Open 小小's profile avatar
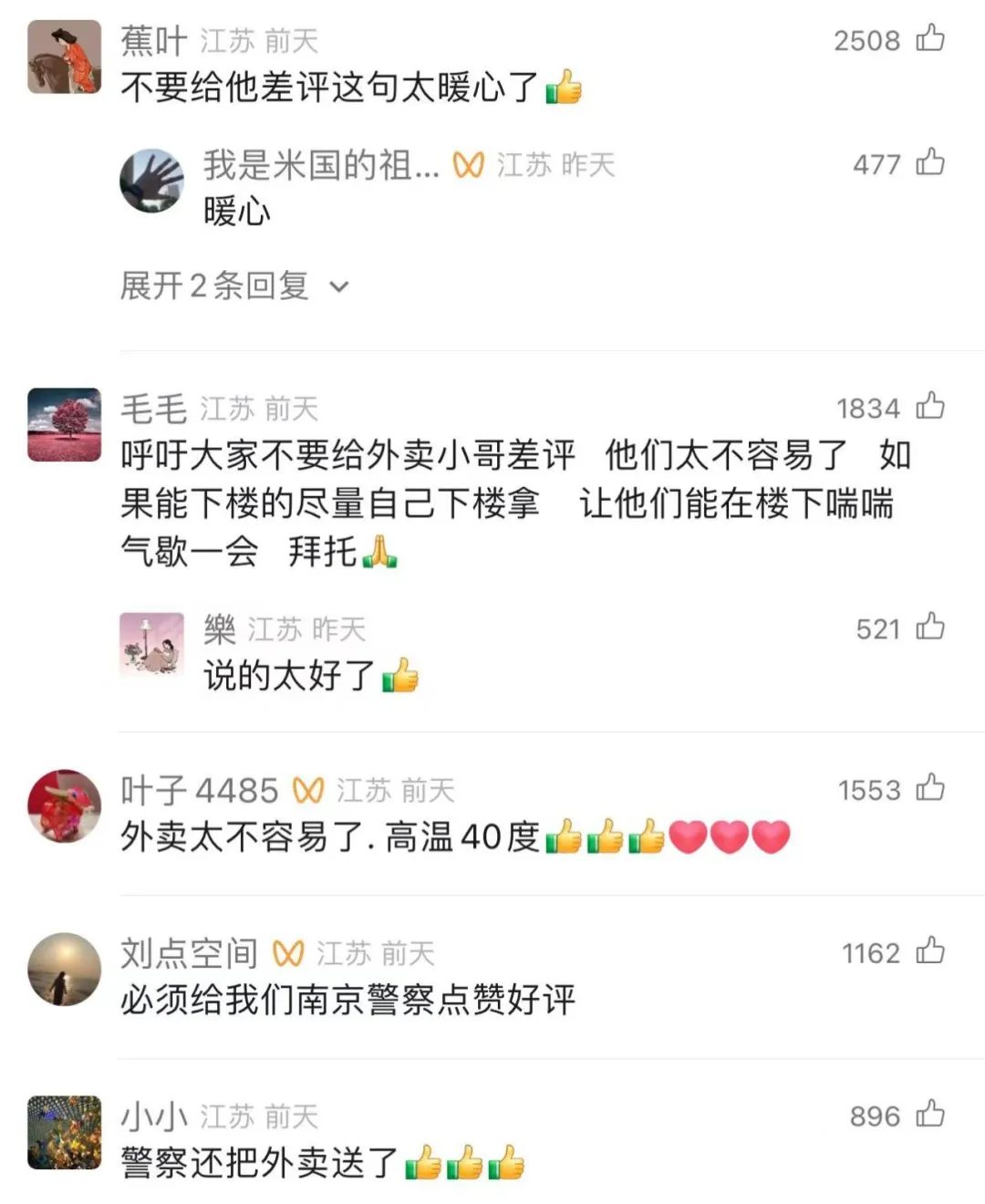 tap(64, 1132)
